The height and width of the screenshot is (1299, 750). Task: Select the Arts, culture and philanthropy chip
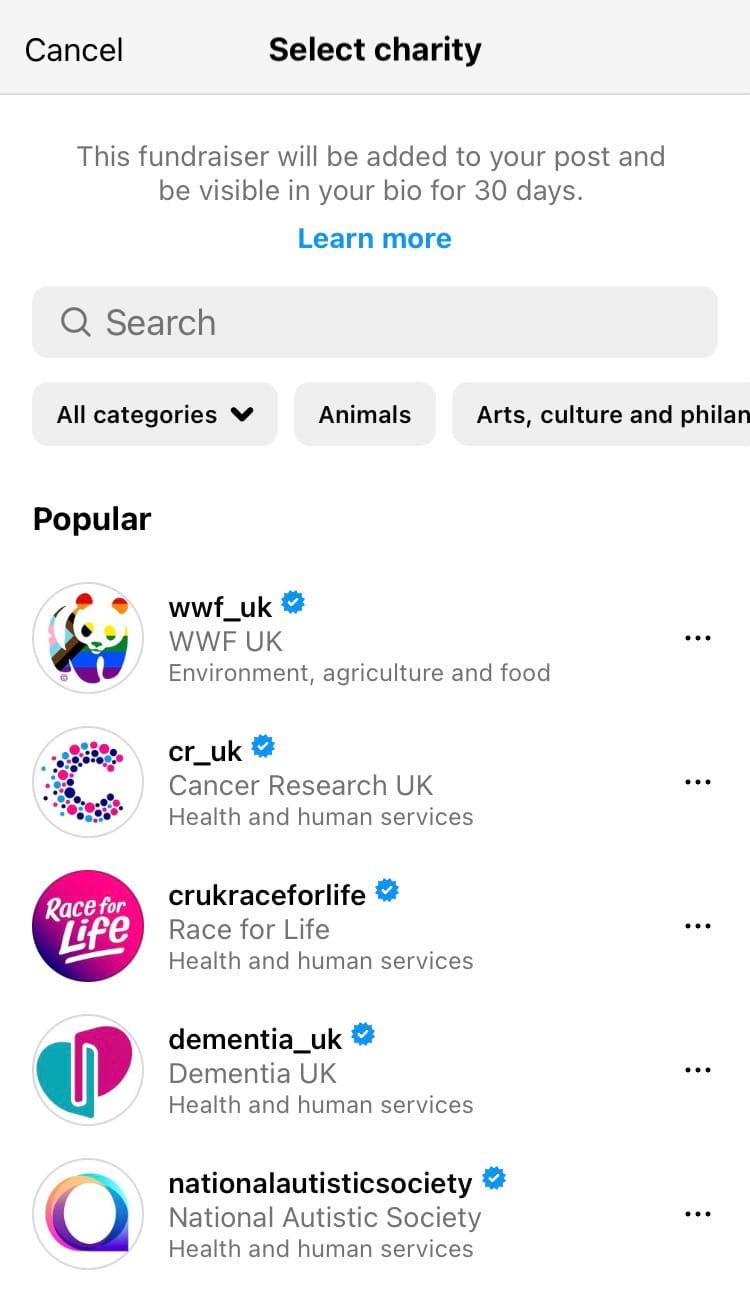click(x=601, y=414)
